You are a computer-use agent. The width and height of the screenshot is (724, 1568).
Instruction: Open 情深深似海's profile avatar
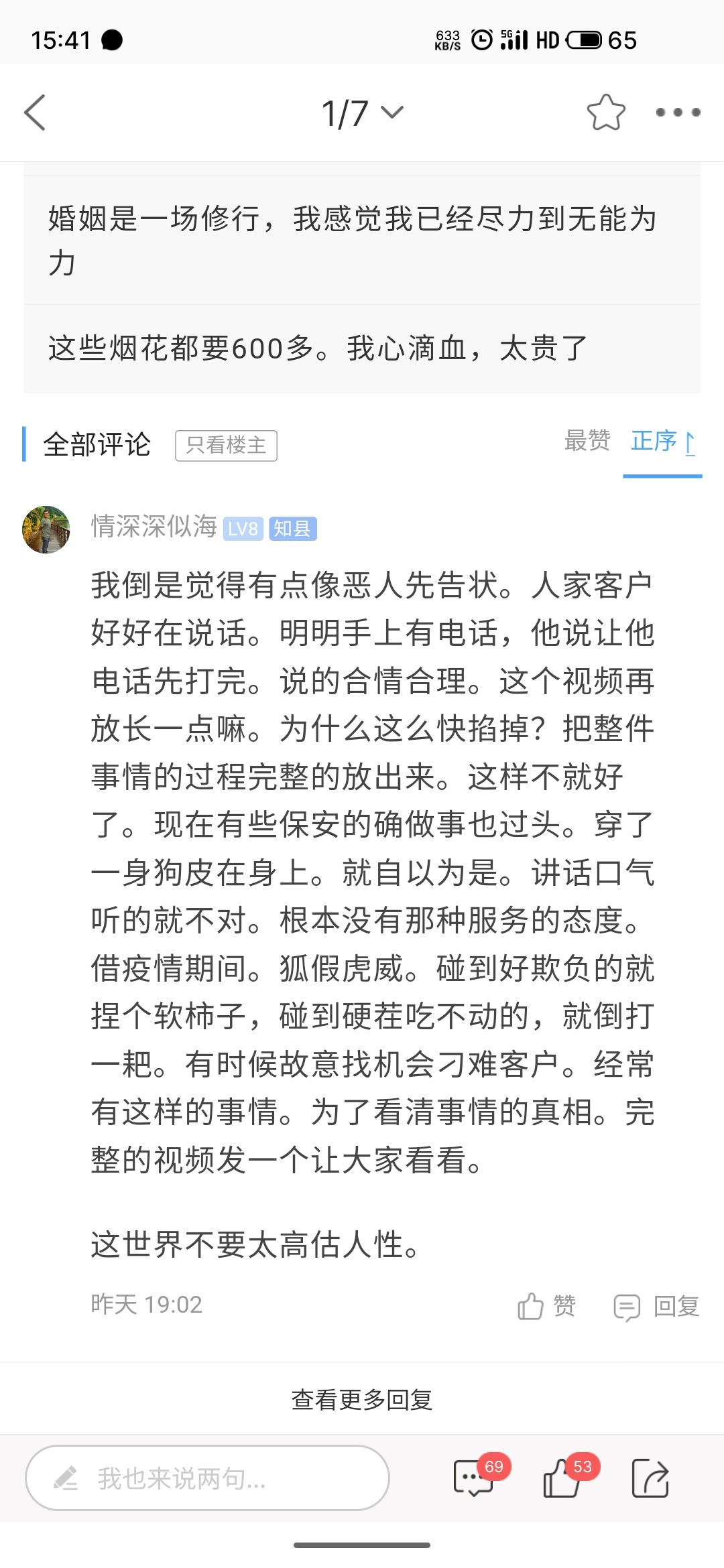click(x=46, y=529)
